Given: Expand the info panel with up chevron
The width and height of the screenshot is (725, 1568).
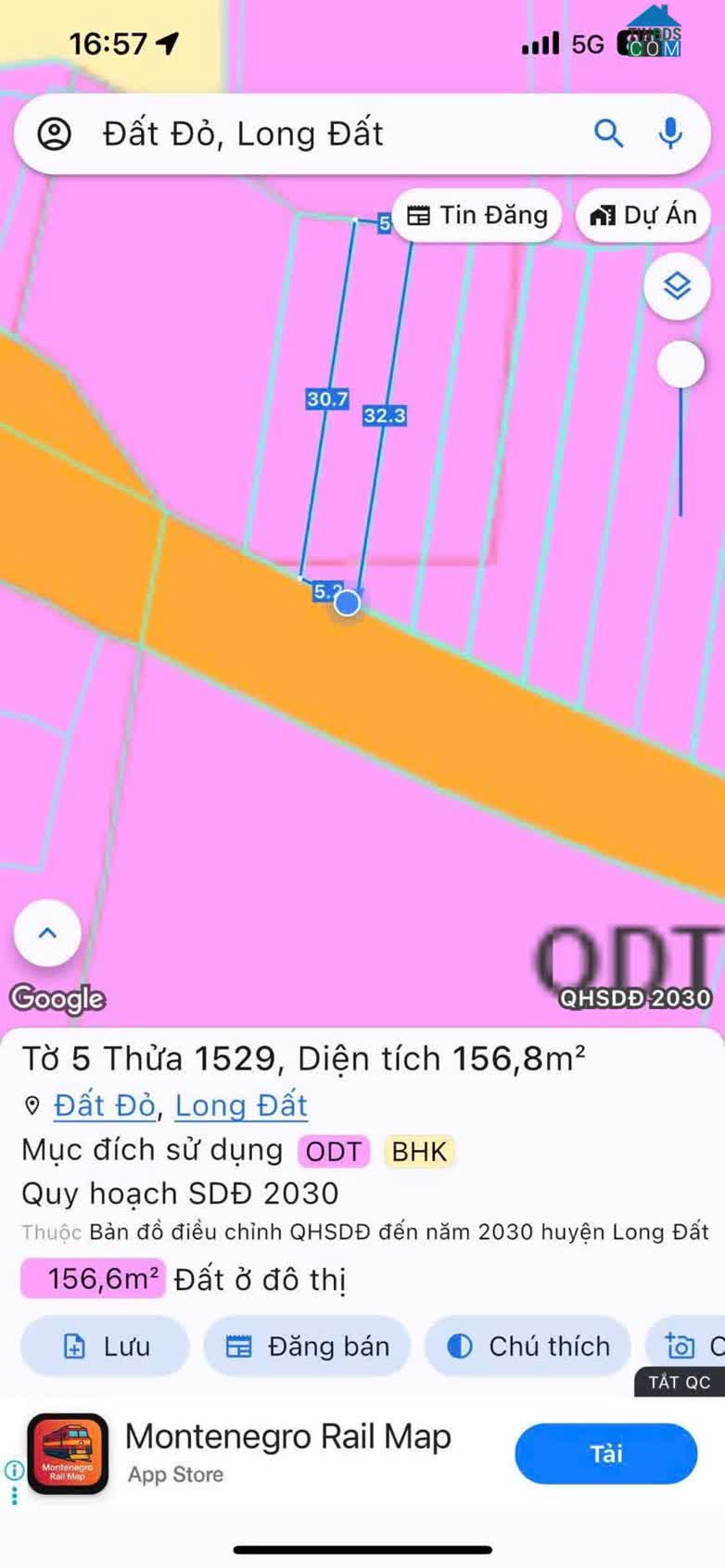Looking at the screenshot, I should point(48,933).
